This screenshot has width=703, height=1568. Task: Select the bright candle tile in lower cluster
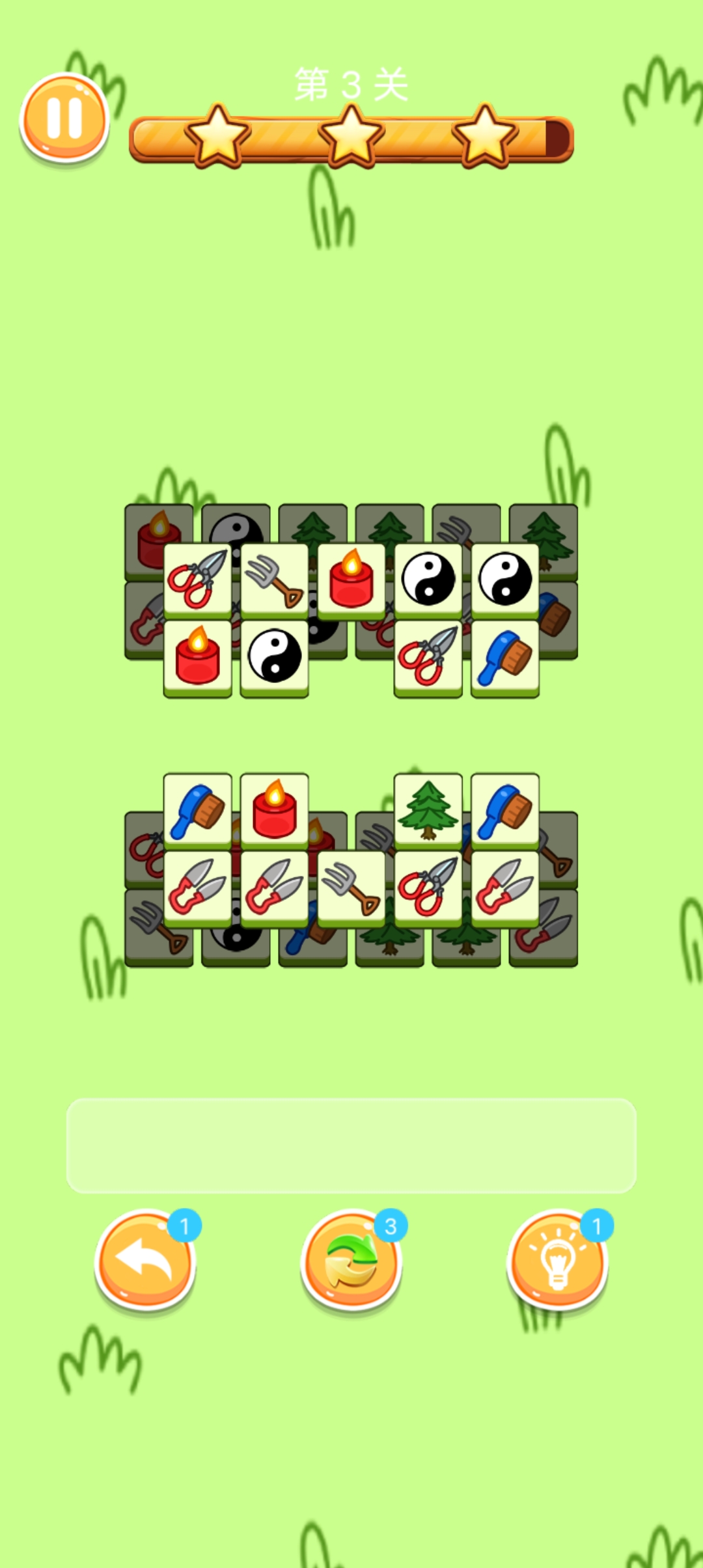click(274, 810)
